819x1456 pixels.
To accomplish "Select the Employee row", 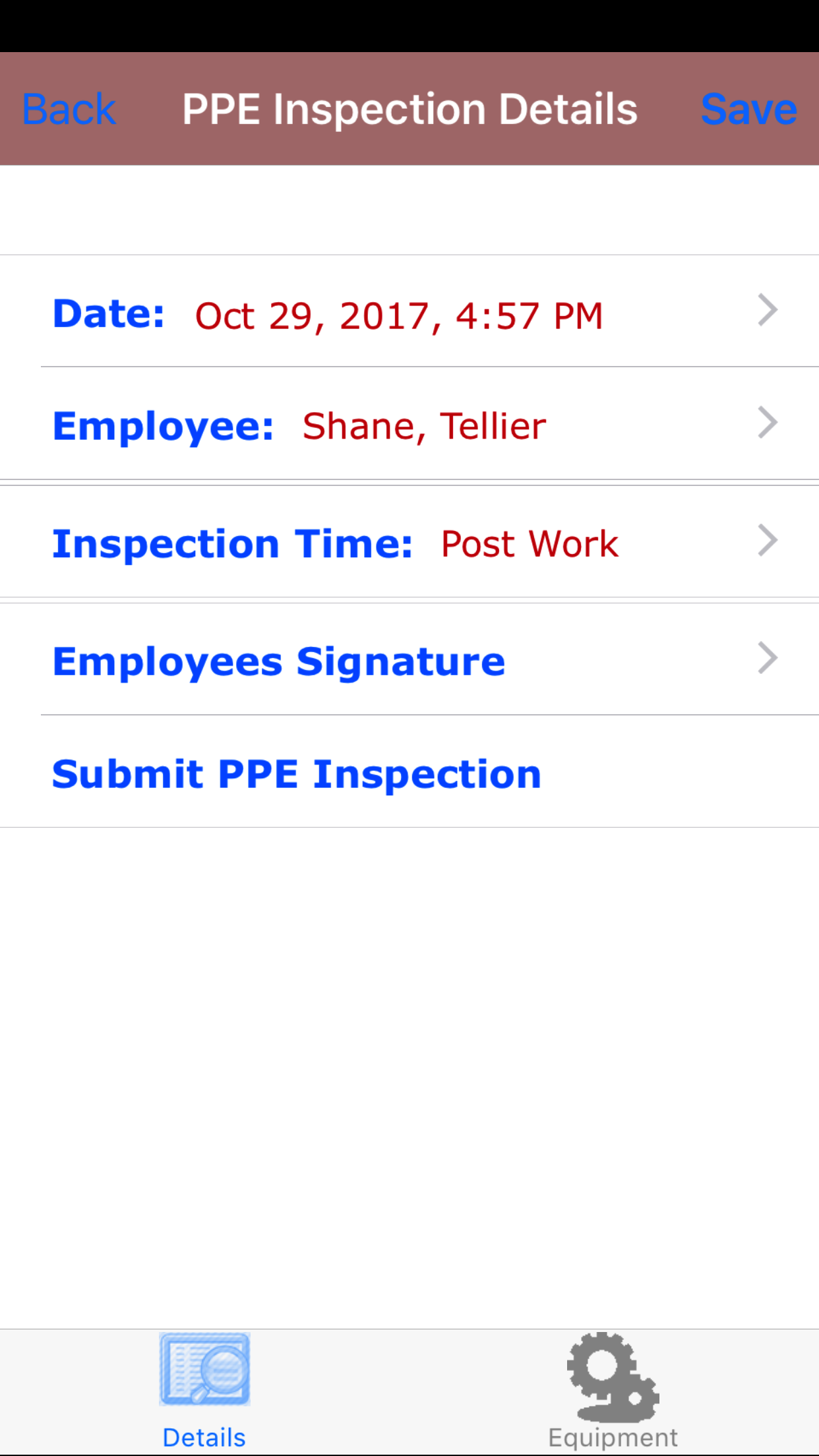I will [409, 425].
